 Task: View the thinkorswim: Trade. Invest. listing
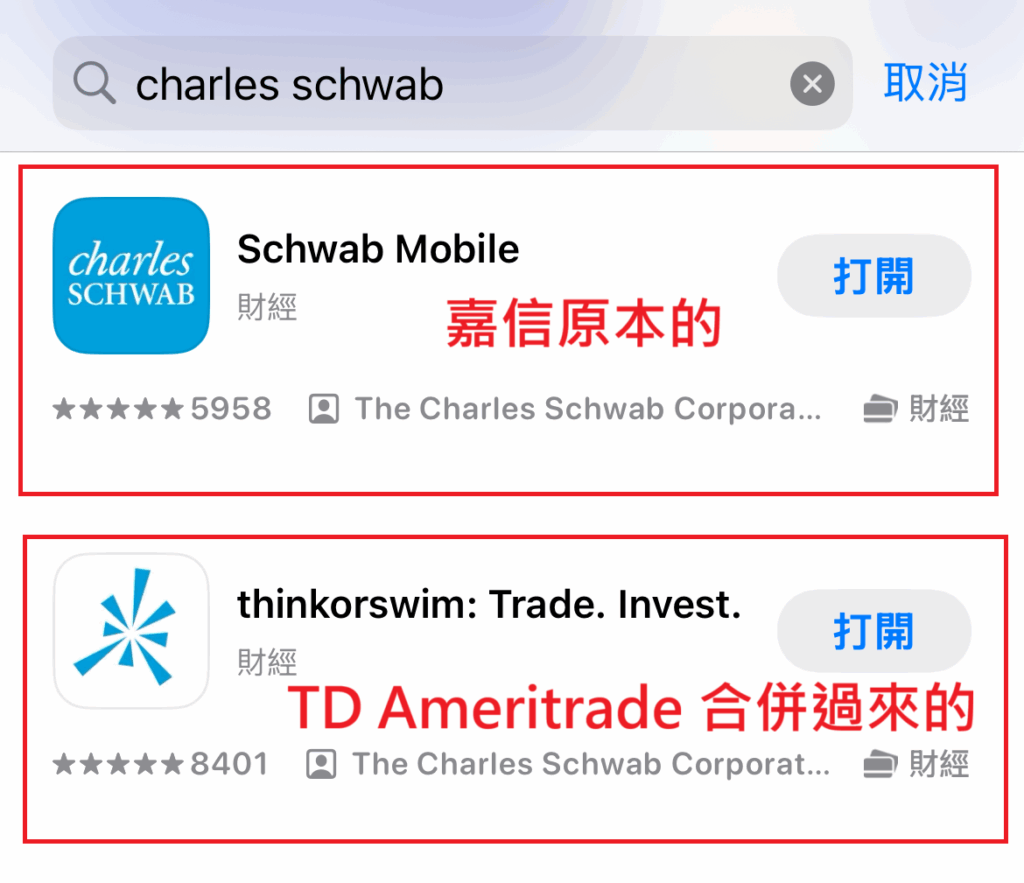coord(488,605)
